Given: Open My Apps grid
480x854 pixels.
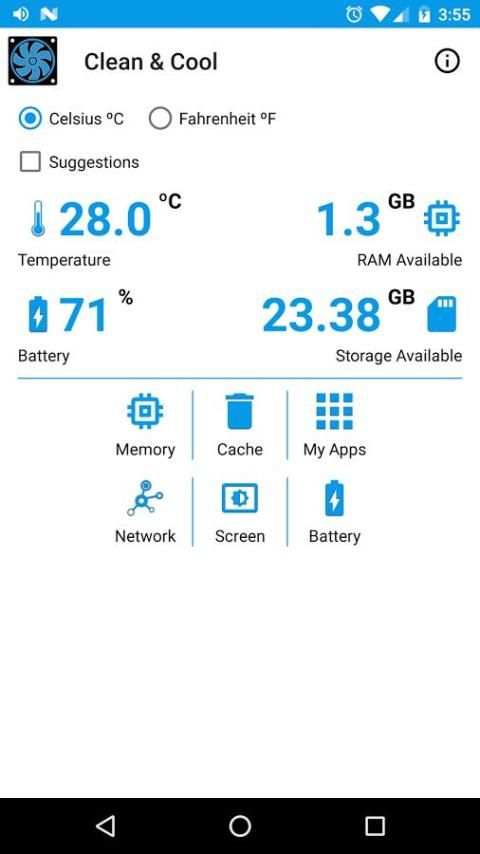Looking at the screenshot, I should 335,425.
